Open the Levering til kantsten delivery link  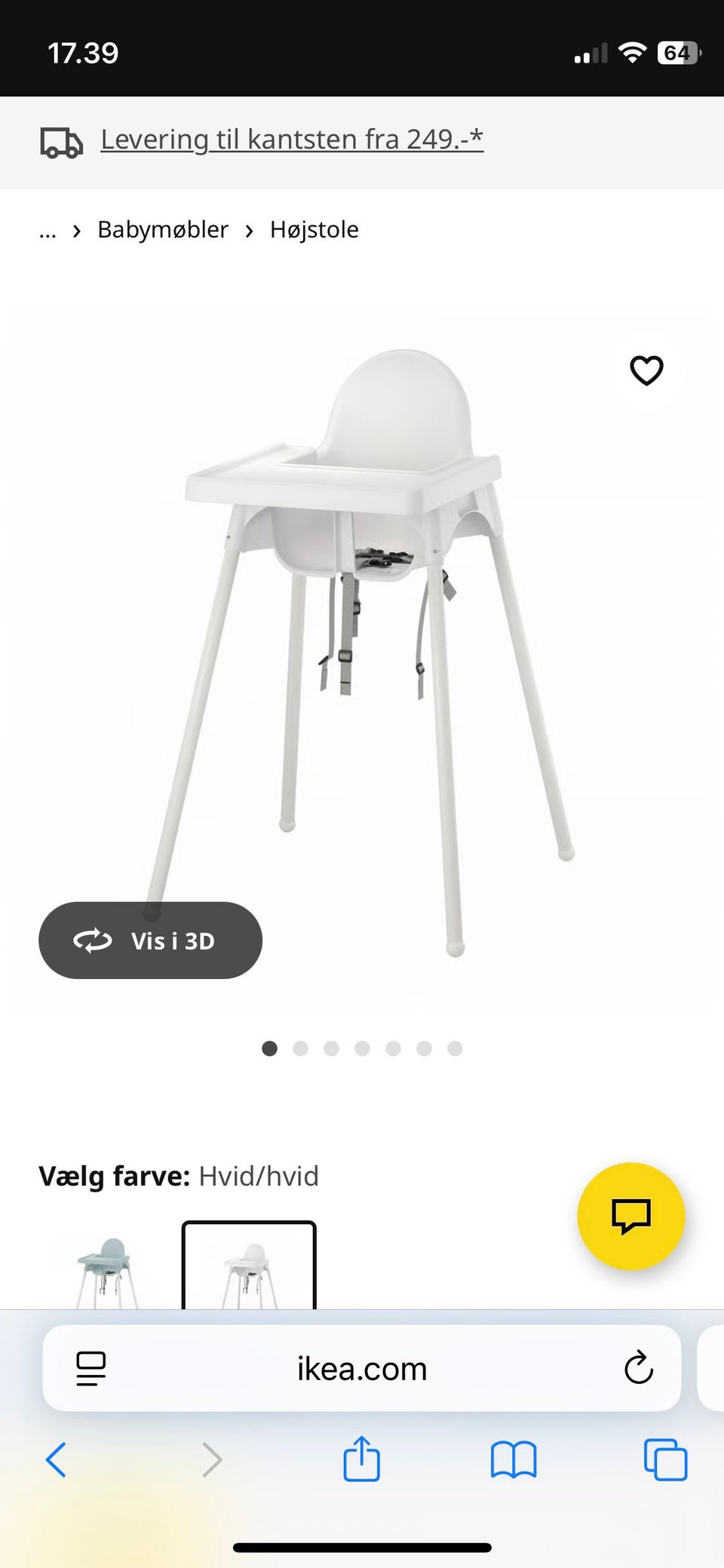click(x=292, y=140)
